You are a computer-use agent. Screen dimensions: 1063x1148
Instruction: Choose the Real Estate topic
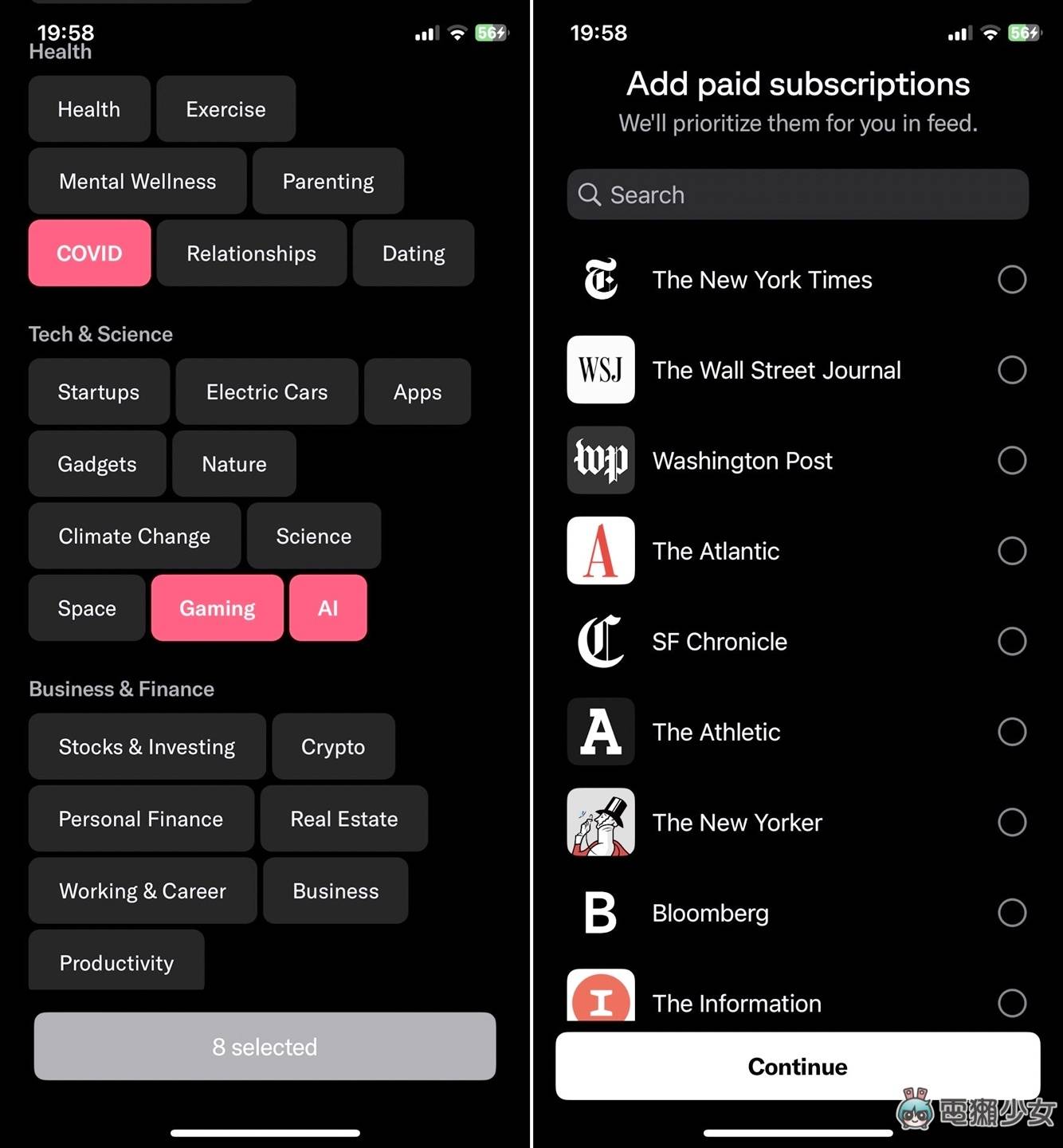pyautogui.click(x=343, y=819)
